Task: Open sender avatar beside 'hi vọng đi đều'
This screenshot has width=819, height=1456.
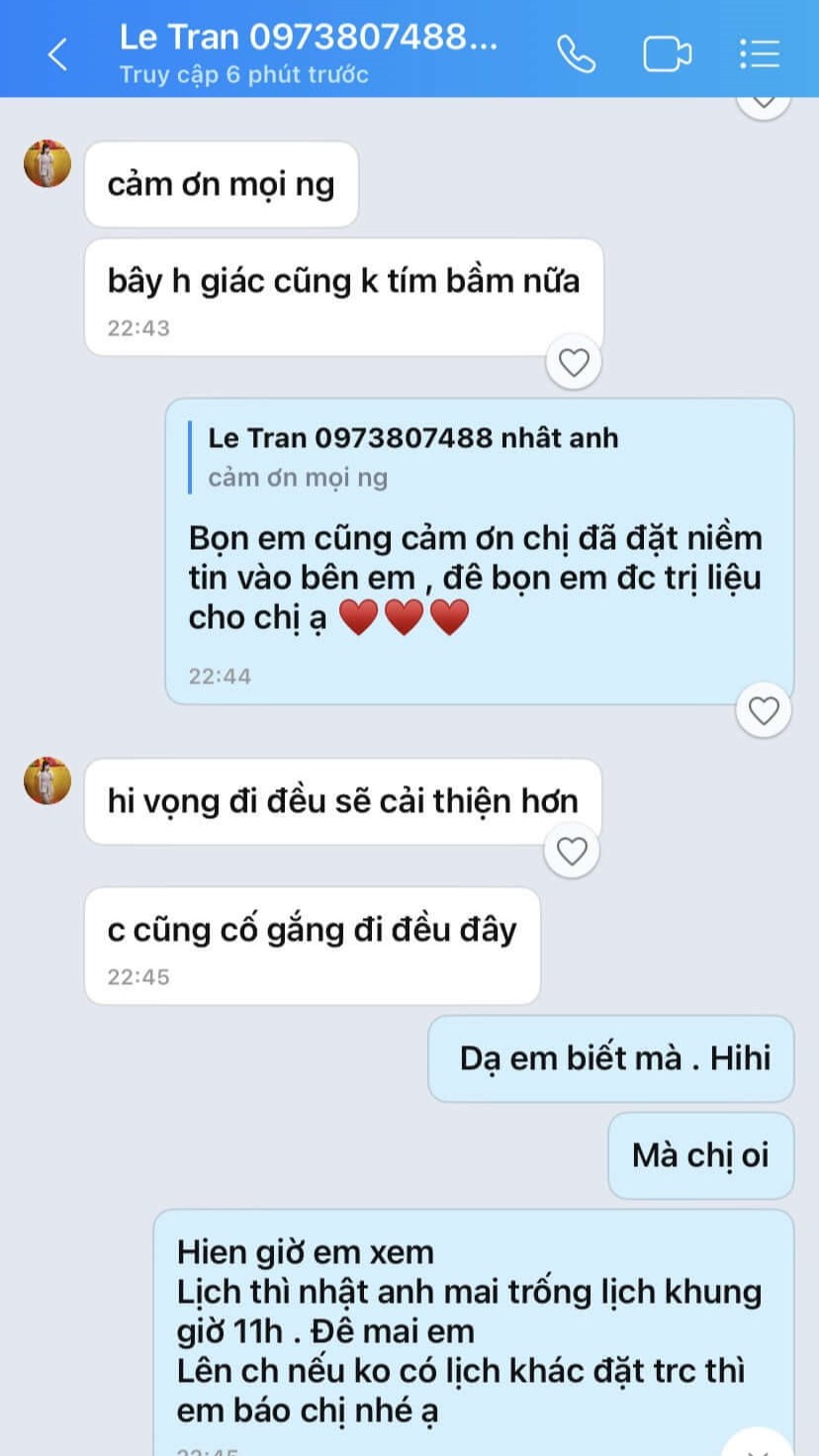Action: coord(46,780)
